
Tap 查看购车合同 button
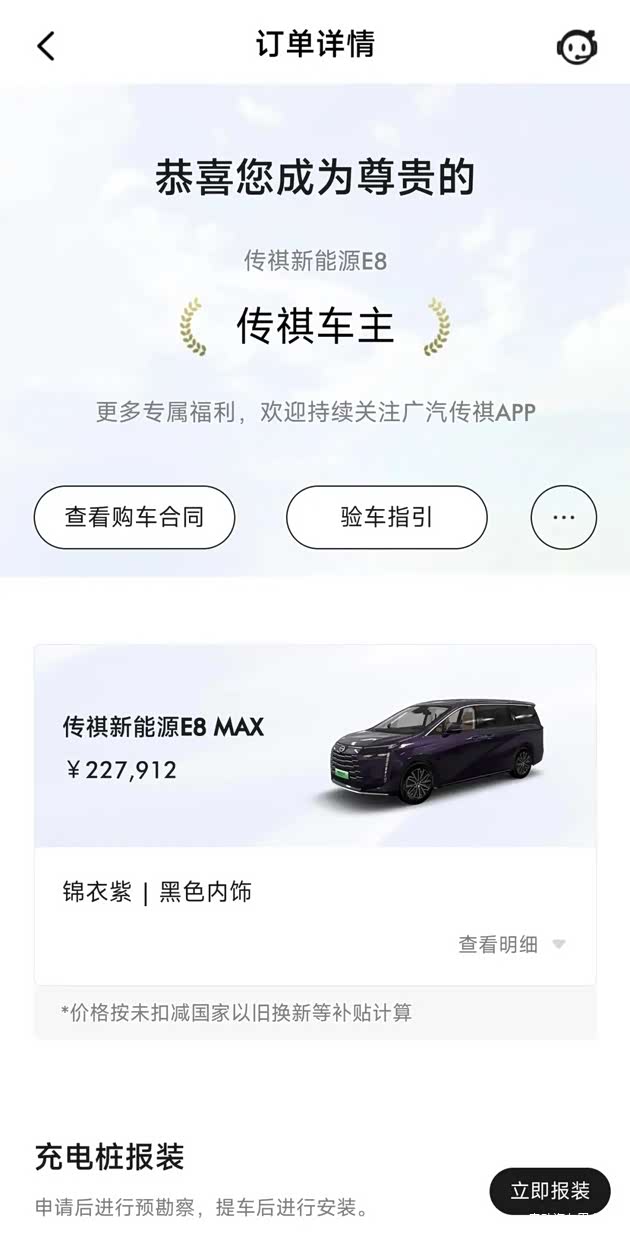click(134, 517)
